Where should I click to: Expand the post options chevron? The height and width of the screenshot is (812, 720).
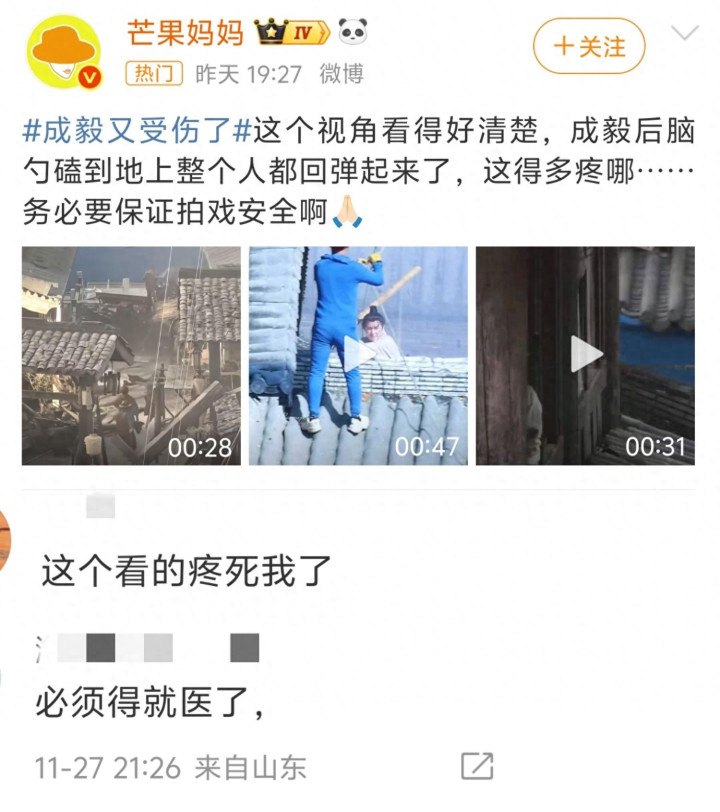685,35
